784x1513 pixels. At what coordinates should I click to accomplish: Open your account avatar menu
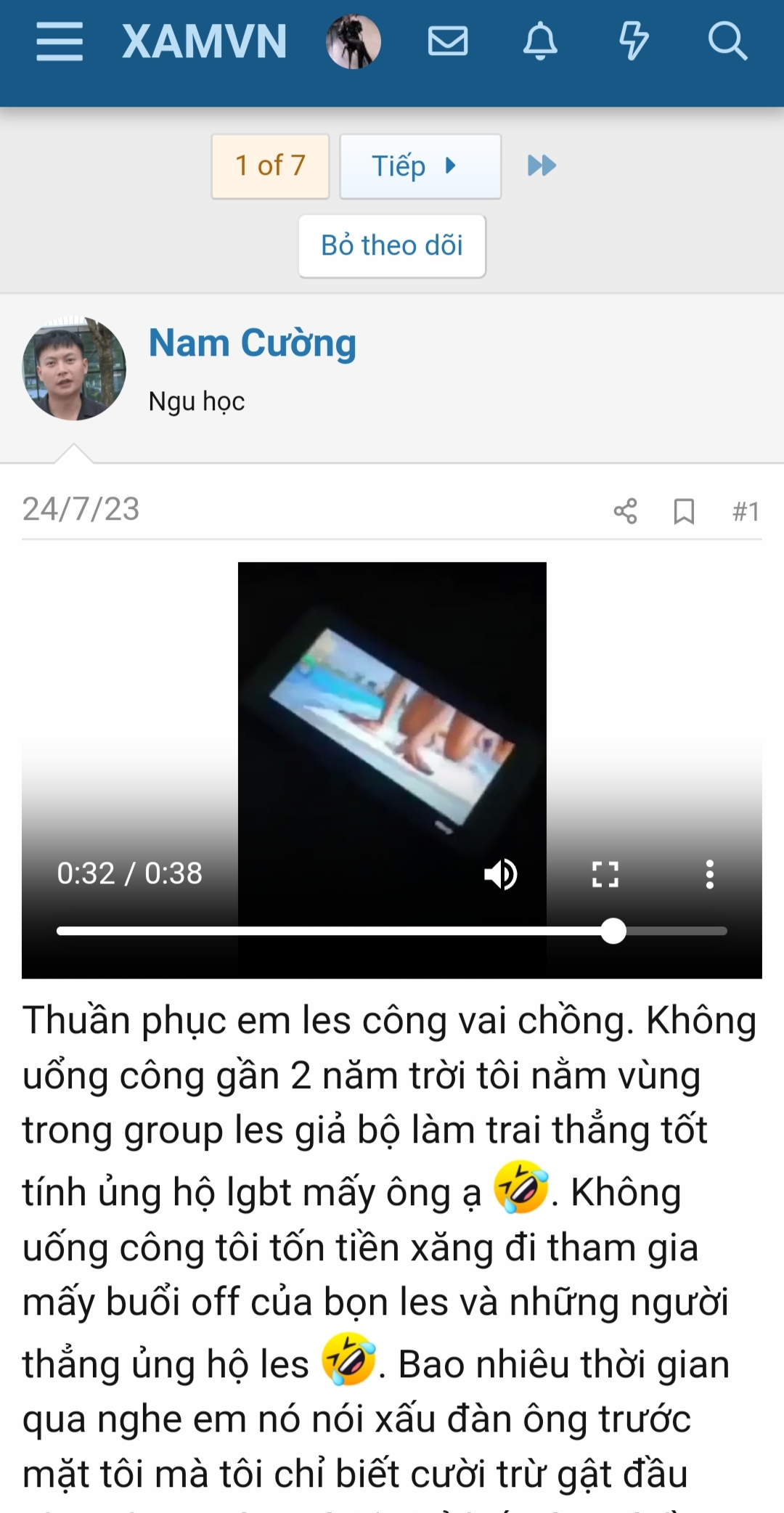point(354,41)
